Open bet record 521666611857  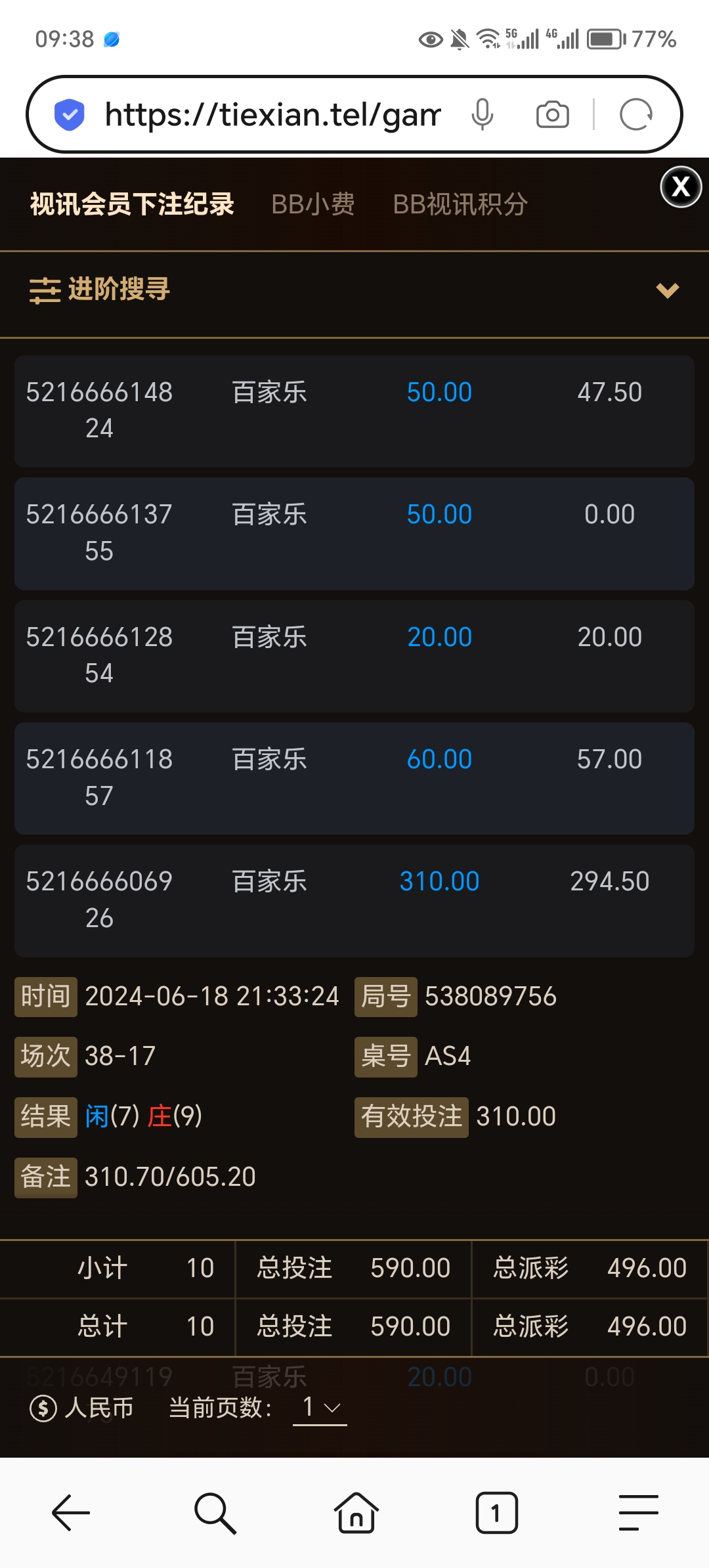[x=354, y=777]
